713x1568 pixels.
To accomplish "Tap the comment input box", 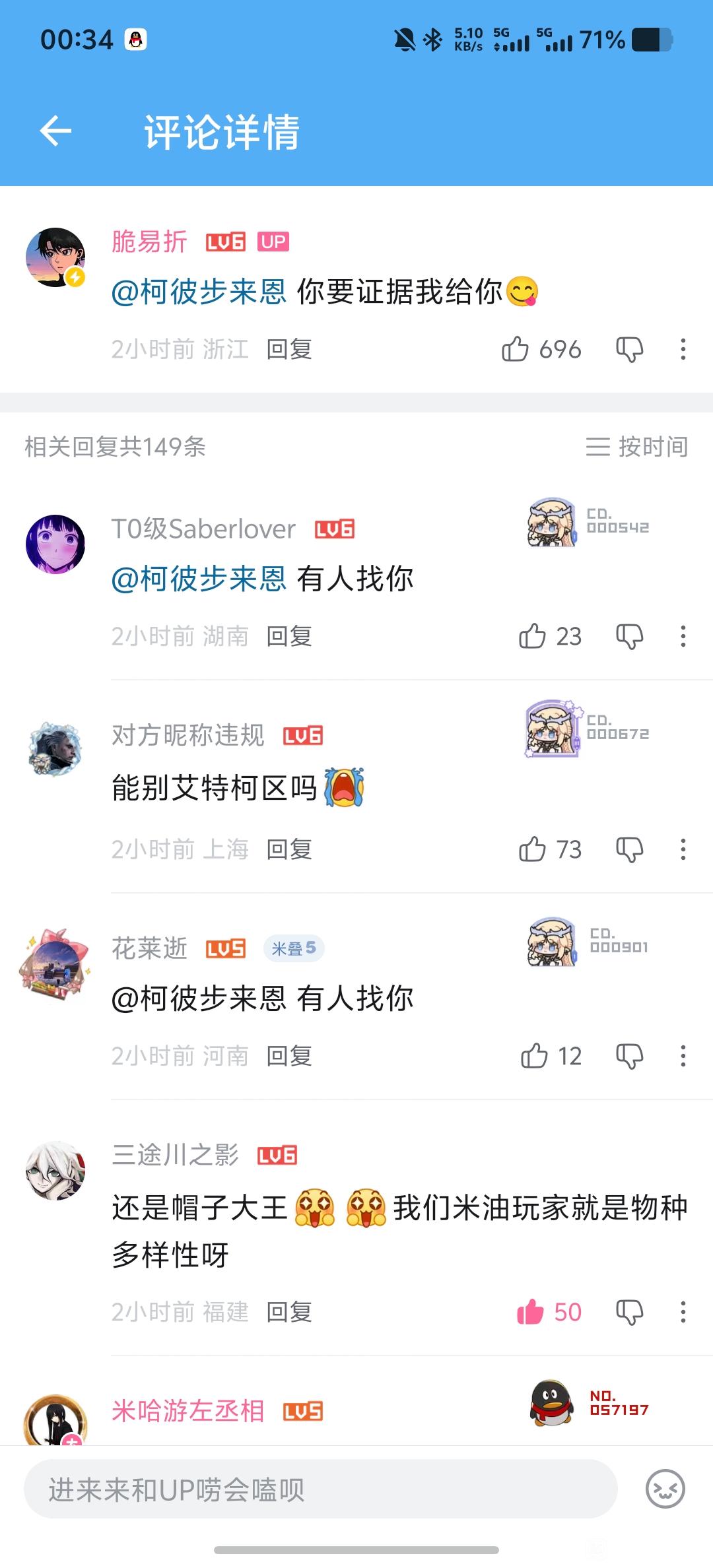I will 321,1489.
